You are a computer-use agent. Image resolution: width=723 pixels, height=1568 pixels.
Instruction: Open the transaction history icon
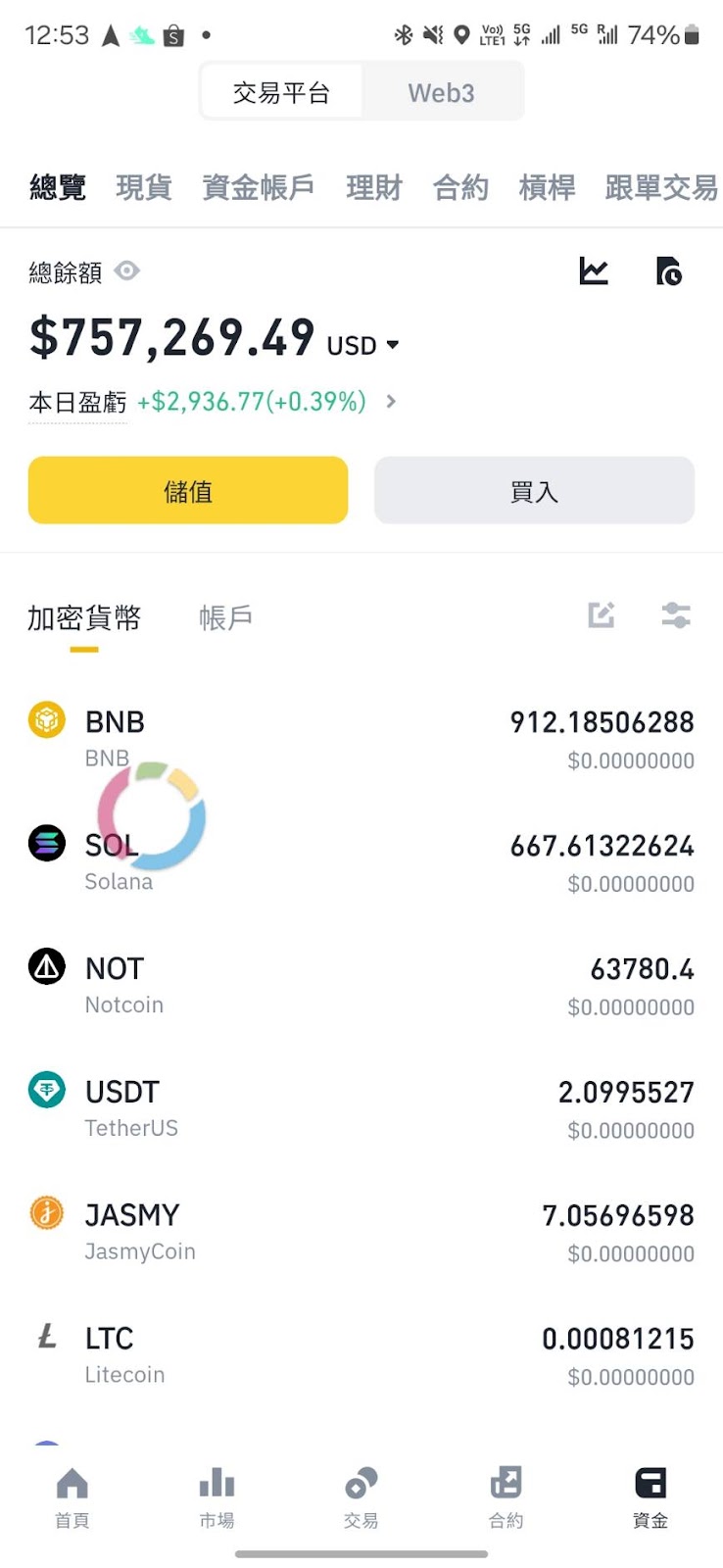point(669,270)
